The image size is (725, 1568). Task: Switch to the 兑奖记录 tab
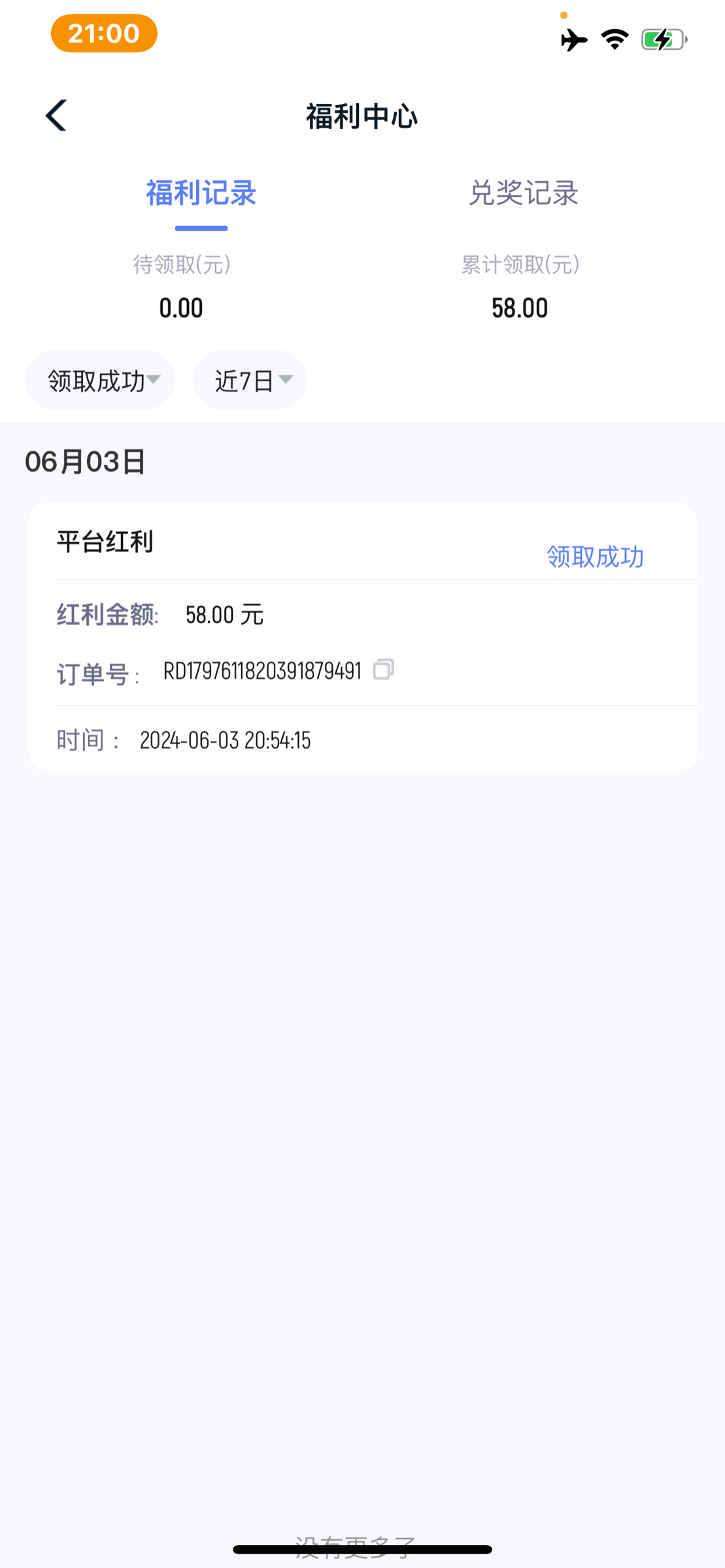(x=523, y=193)
